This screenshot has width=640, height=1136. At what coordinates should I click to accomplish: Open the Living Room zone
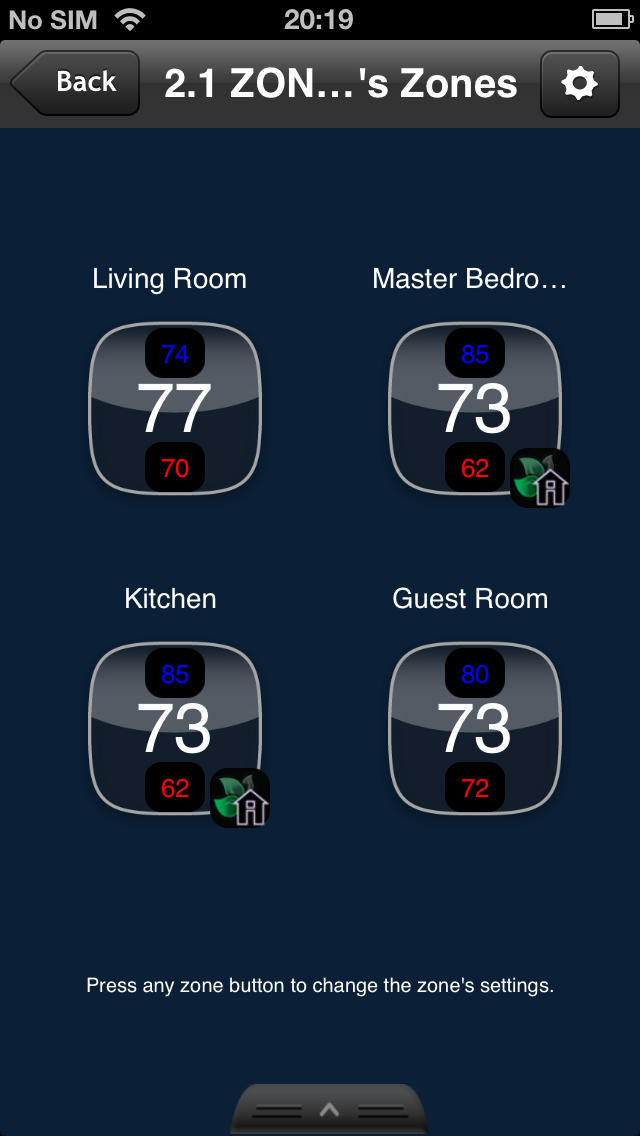[x=175, y=409]
